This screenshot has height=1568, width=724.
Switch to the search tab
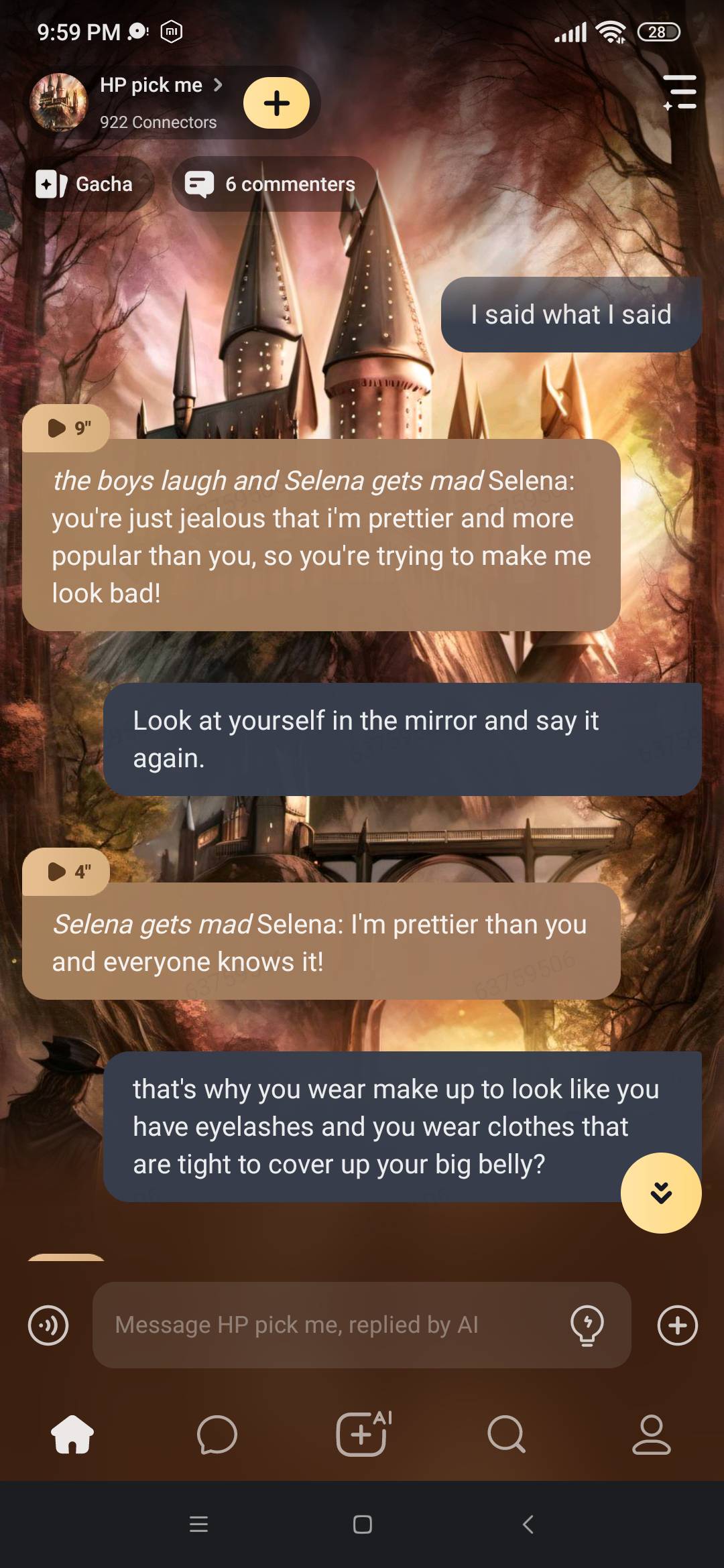pos(507,1434)
